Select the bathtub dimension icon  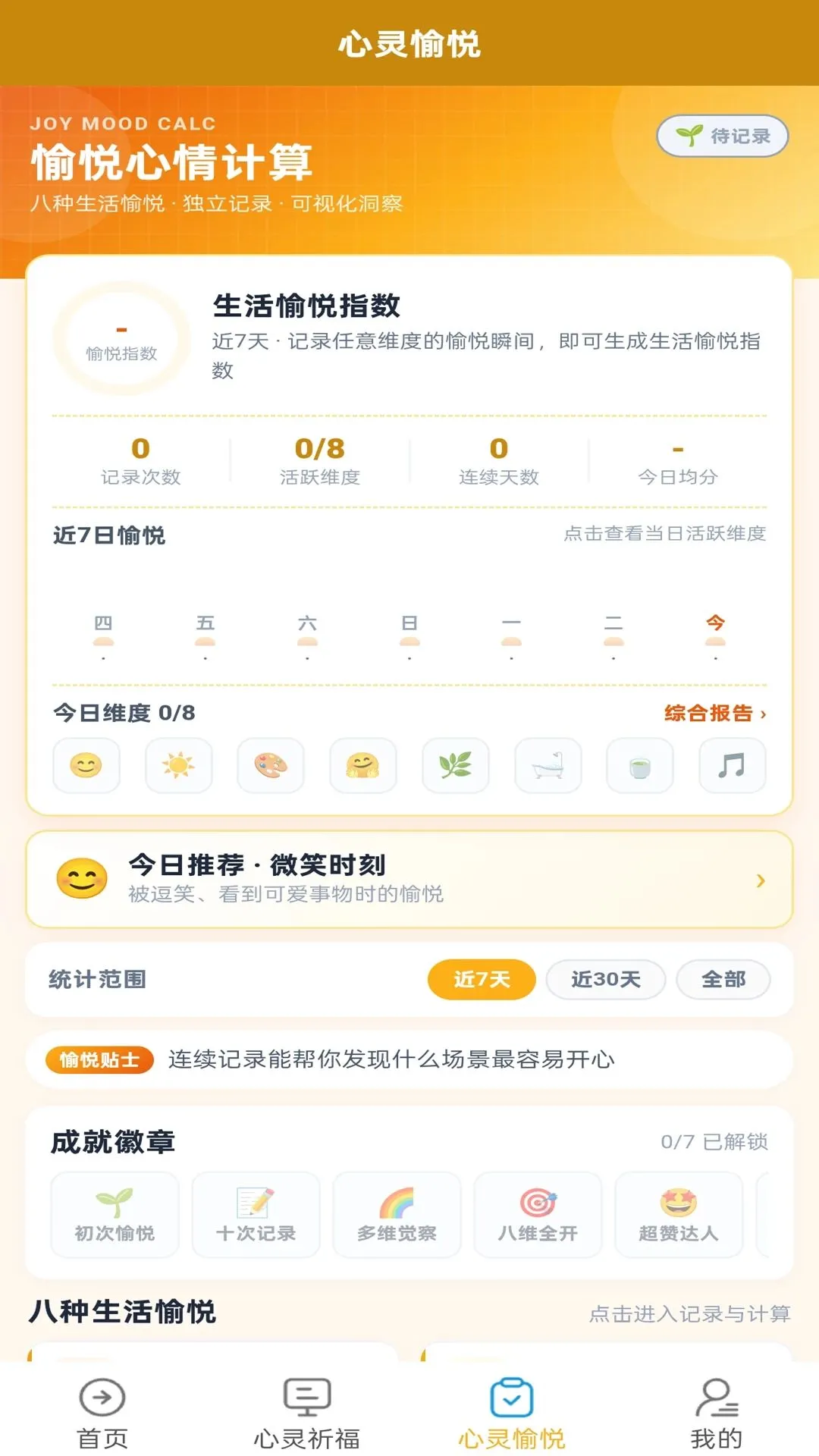click(x=548, y=766)
